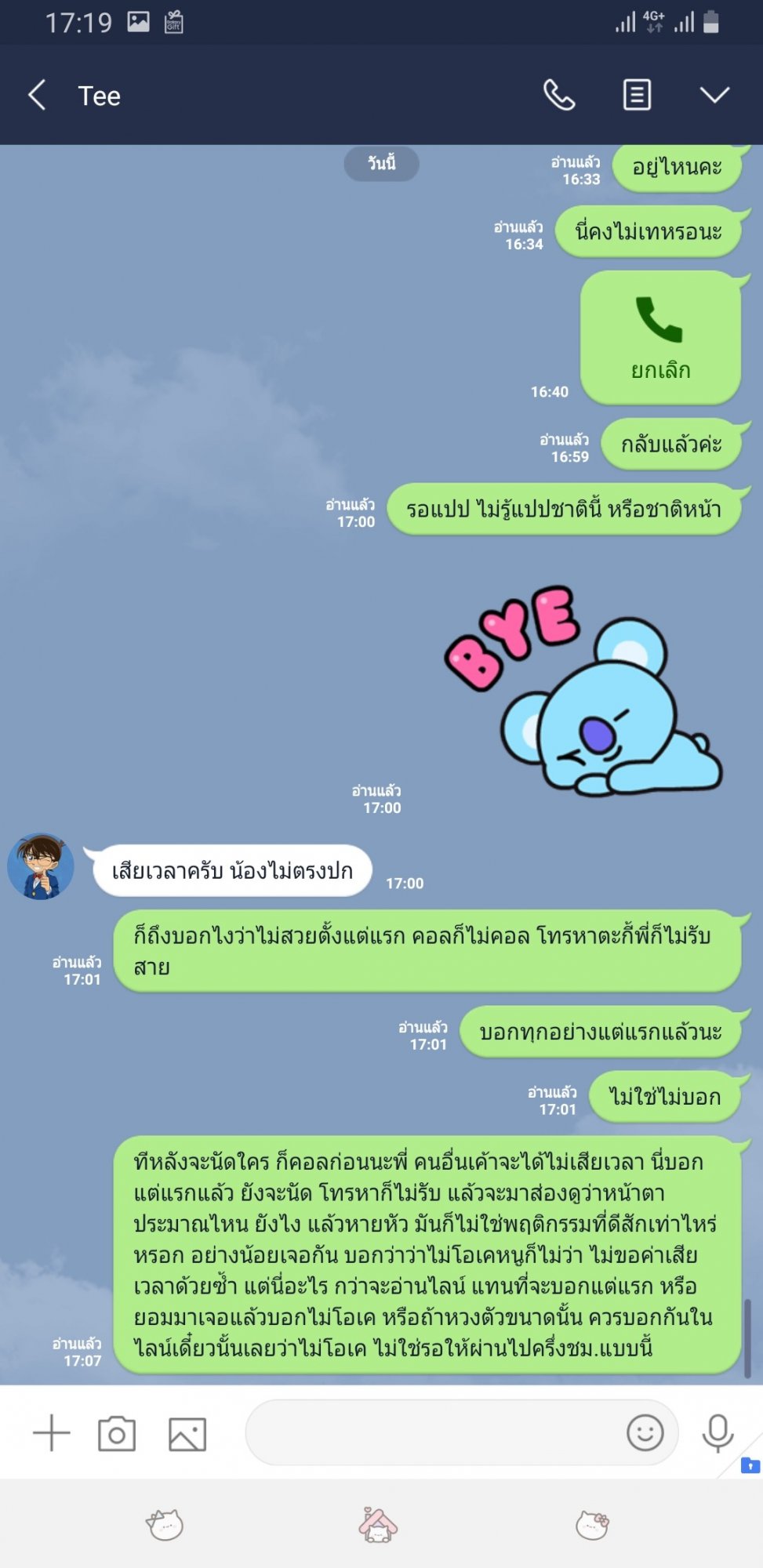Open the emoji sticker picker

[x=645, y=1432]
